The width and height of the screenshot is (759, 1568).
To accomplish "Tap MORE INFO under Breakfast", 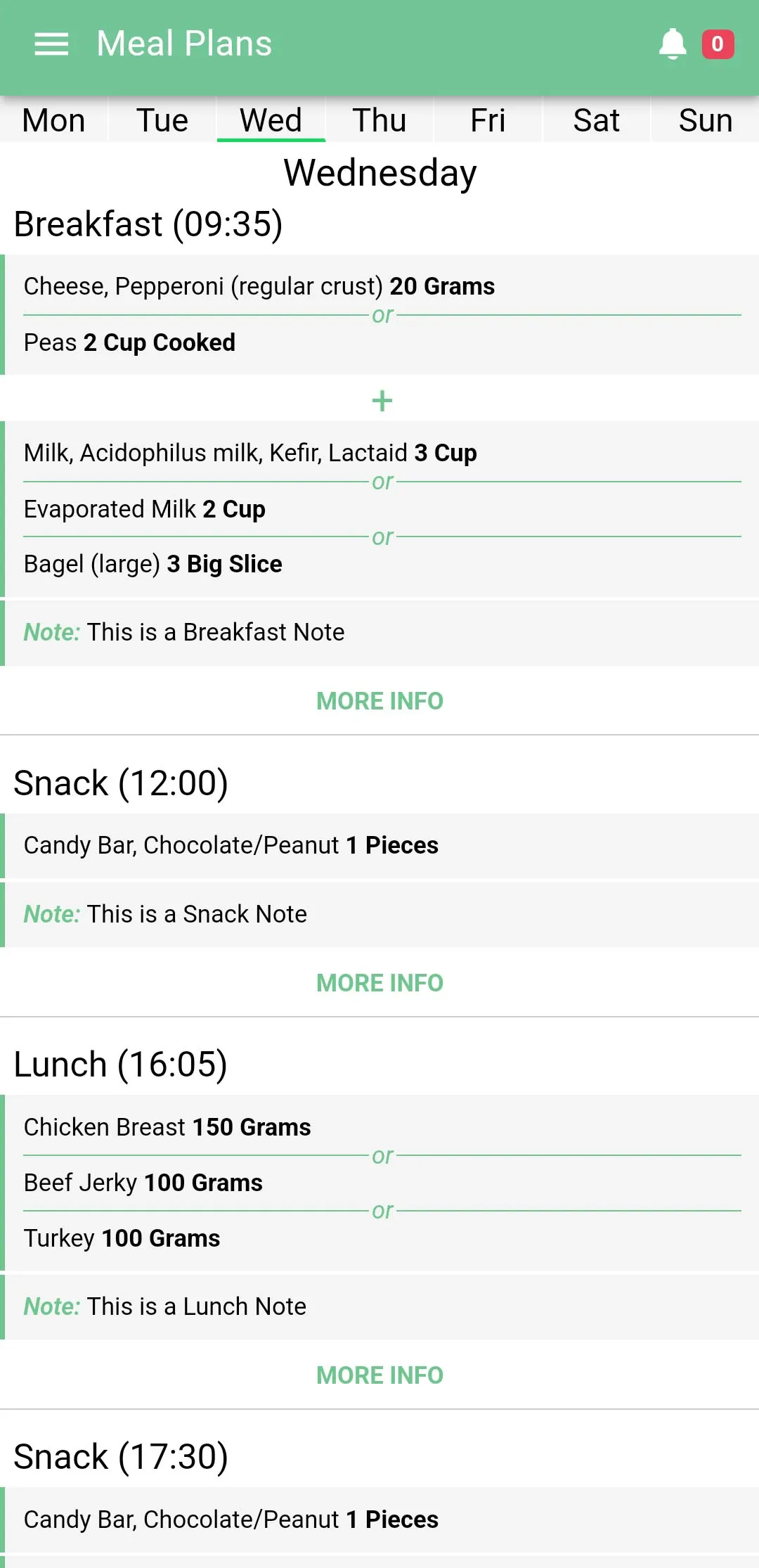I will (379, 701).
